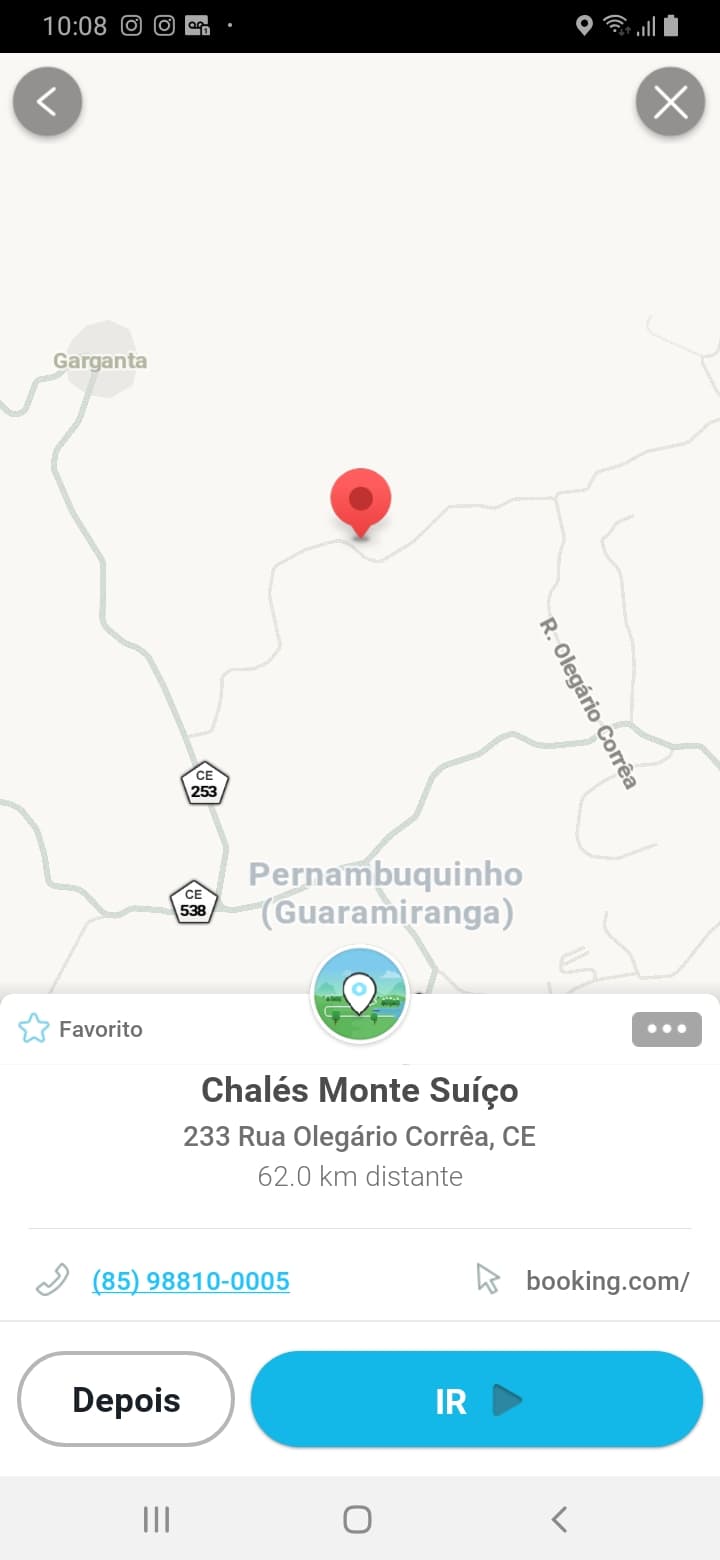Call the phone number (85) 98810-0005

coord(190,1281)
